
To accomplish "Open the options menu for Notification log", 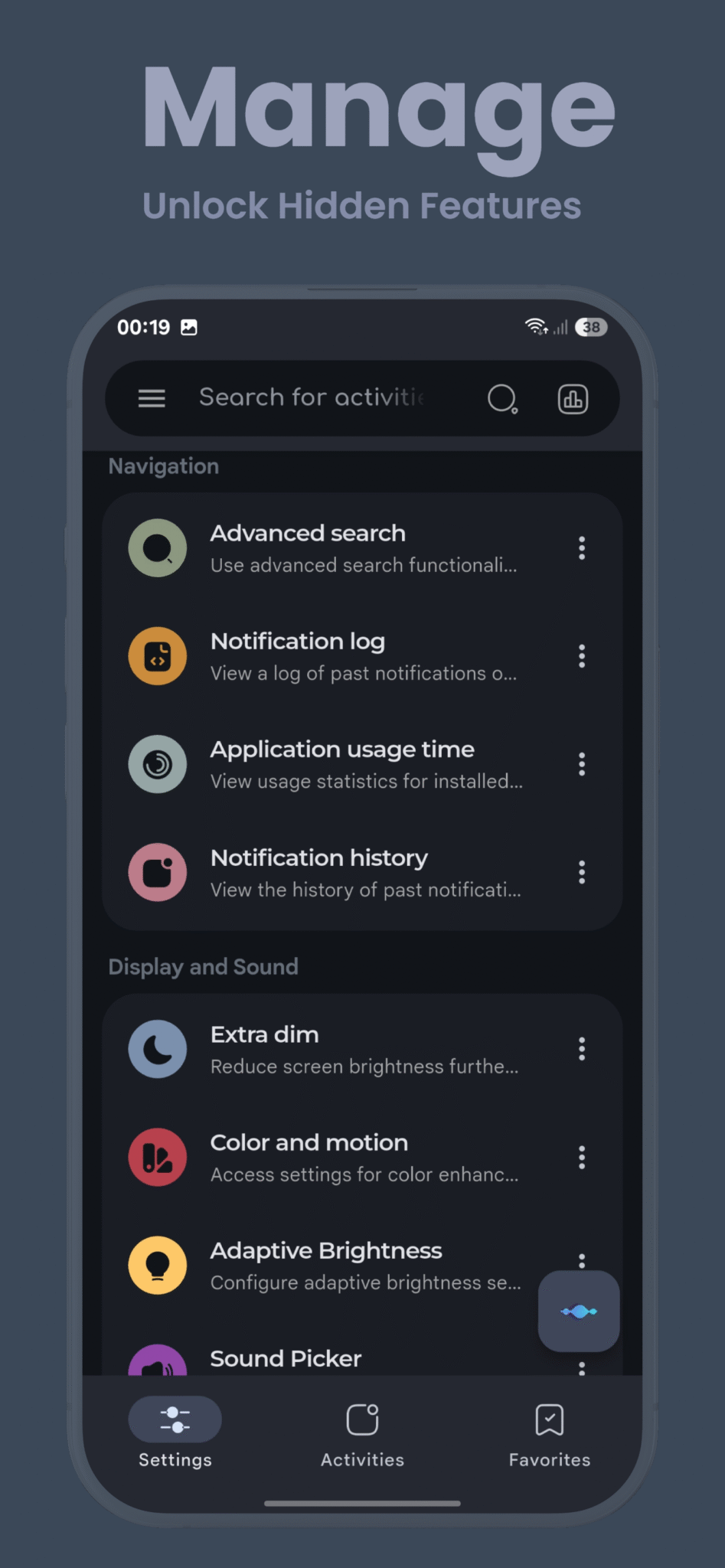I will [x=582, y=656].
